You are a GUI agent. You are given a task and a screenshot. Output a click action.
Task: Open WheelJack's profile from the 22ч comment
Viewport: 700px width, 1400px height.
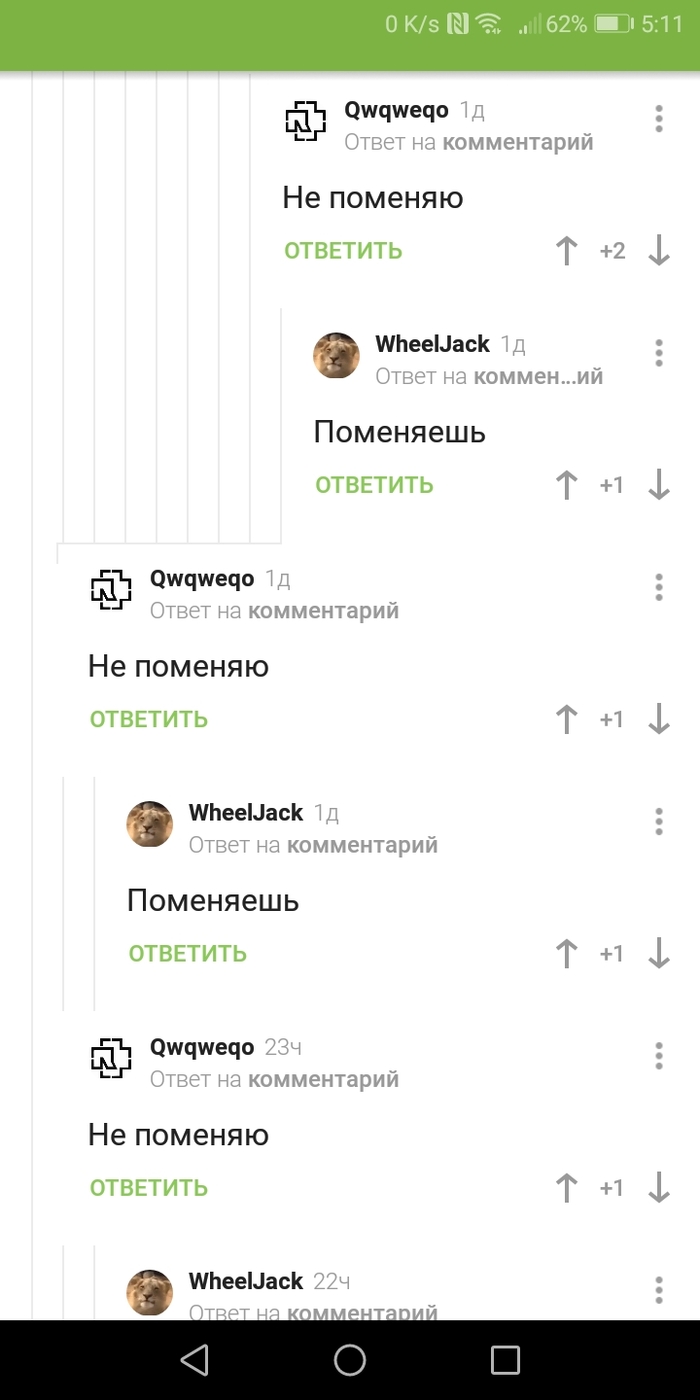point(246,1281)
